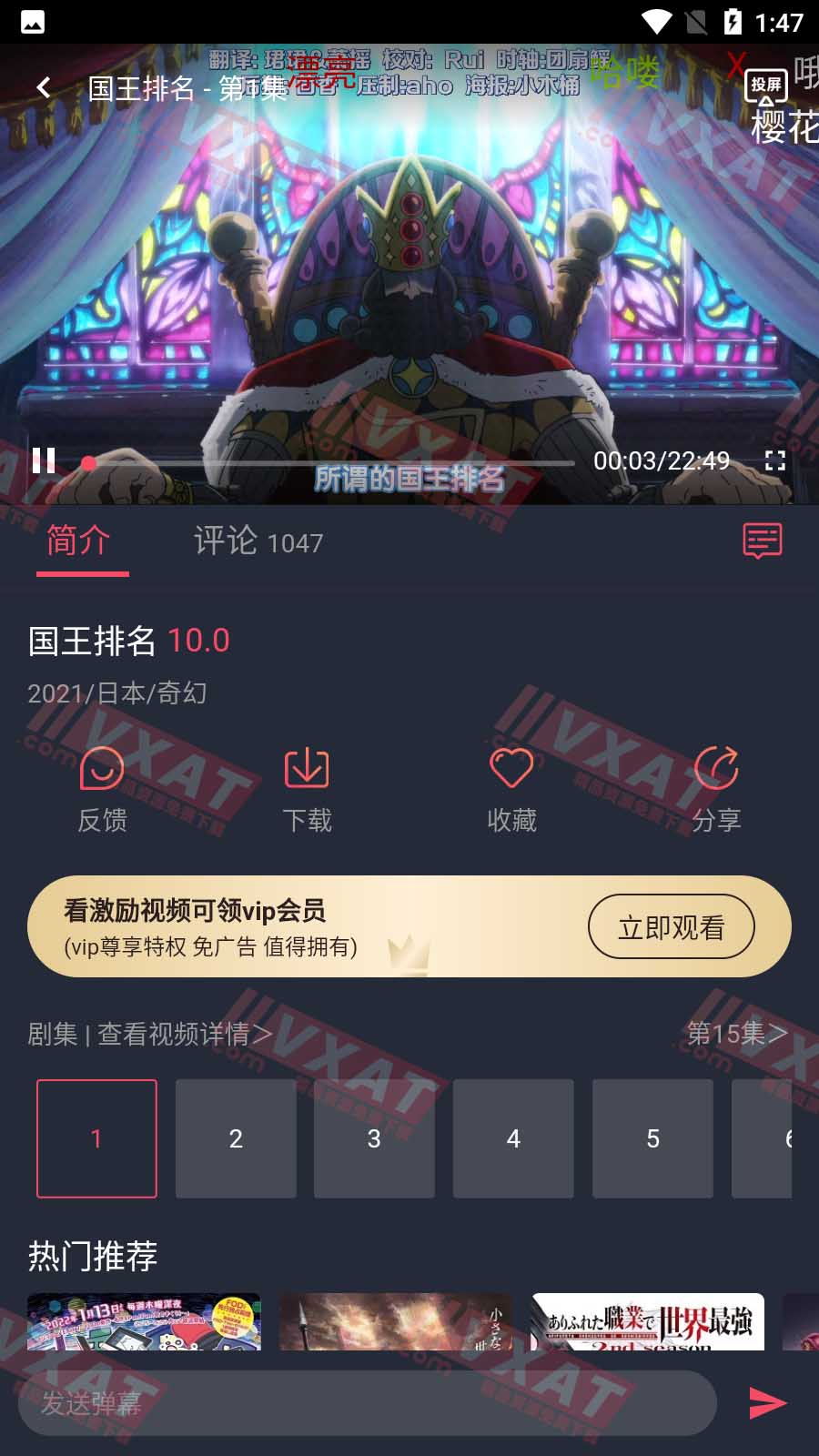Go back from the video player
The height and width of the screenshot is (1456, 819).
[x=43, y=87]
